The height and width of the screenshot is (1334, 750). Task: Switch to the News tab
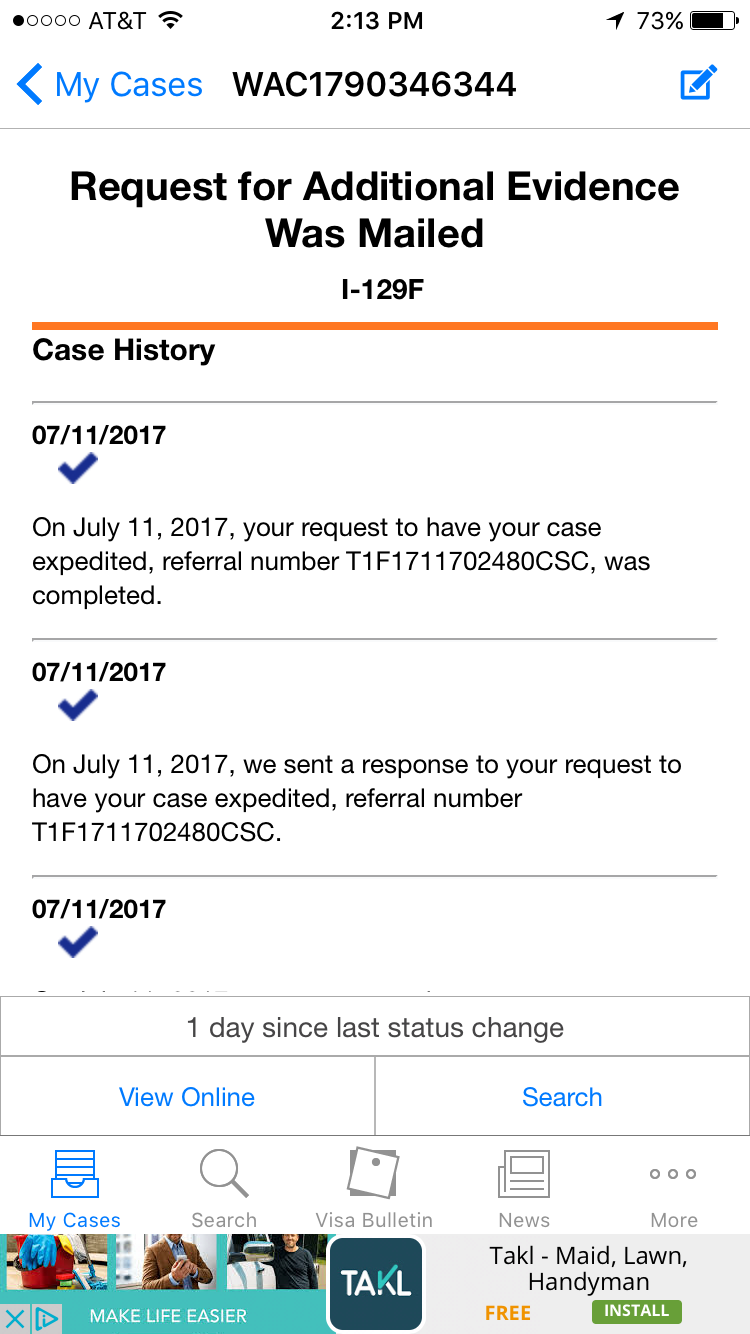tap(524, 1188)
